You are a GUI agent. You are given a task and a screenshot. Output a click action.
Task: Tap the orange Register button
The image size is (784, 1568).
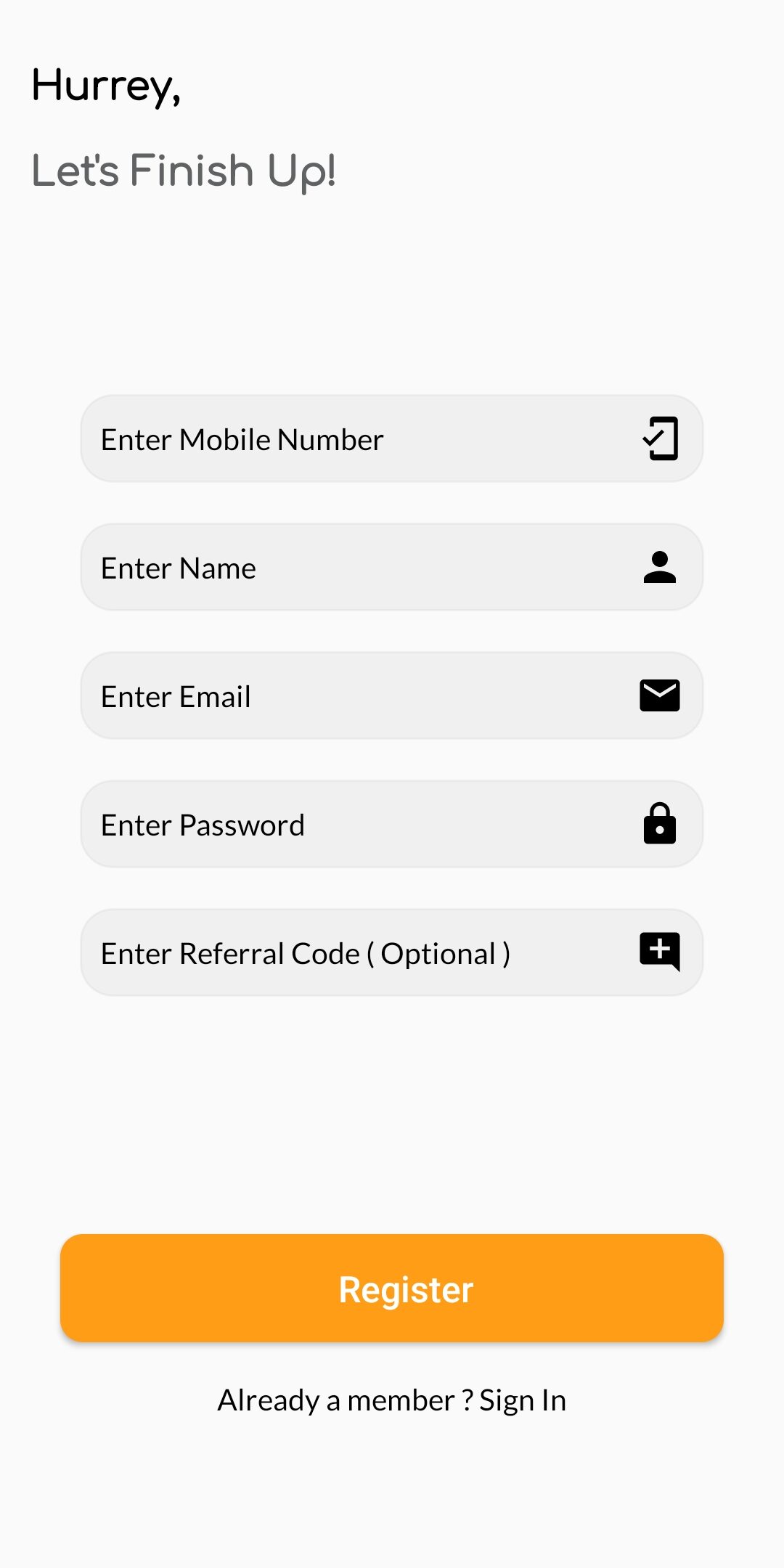[x=392, y=1288]
